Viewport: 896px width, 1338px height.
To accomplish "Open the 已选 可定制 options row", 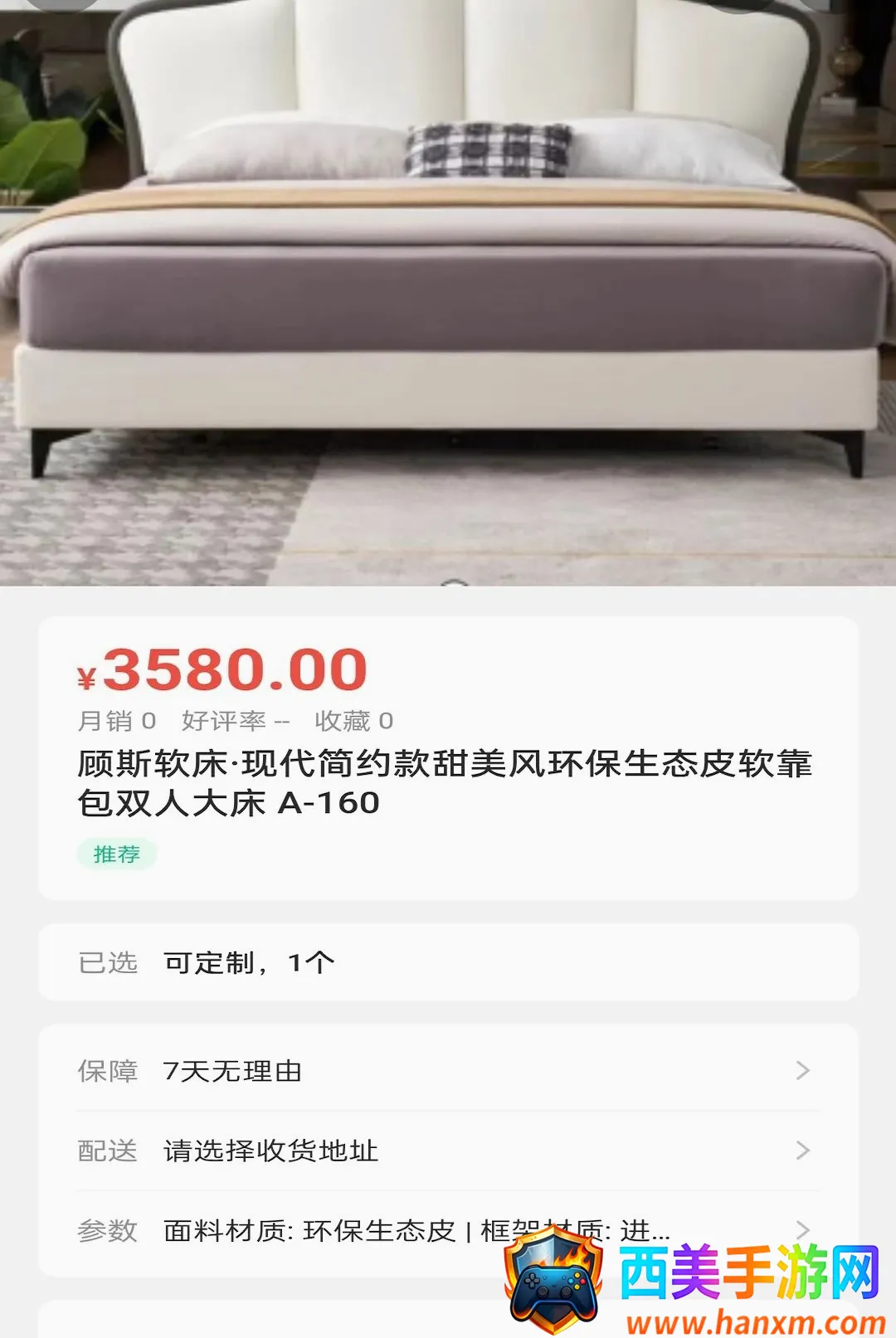I will pos(448,962).
